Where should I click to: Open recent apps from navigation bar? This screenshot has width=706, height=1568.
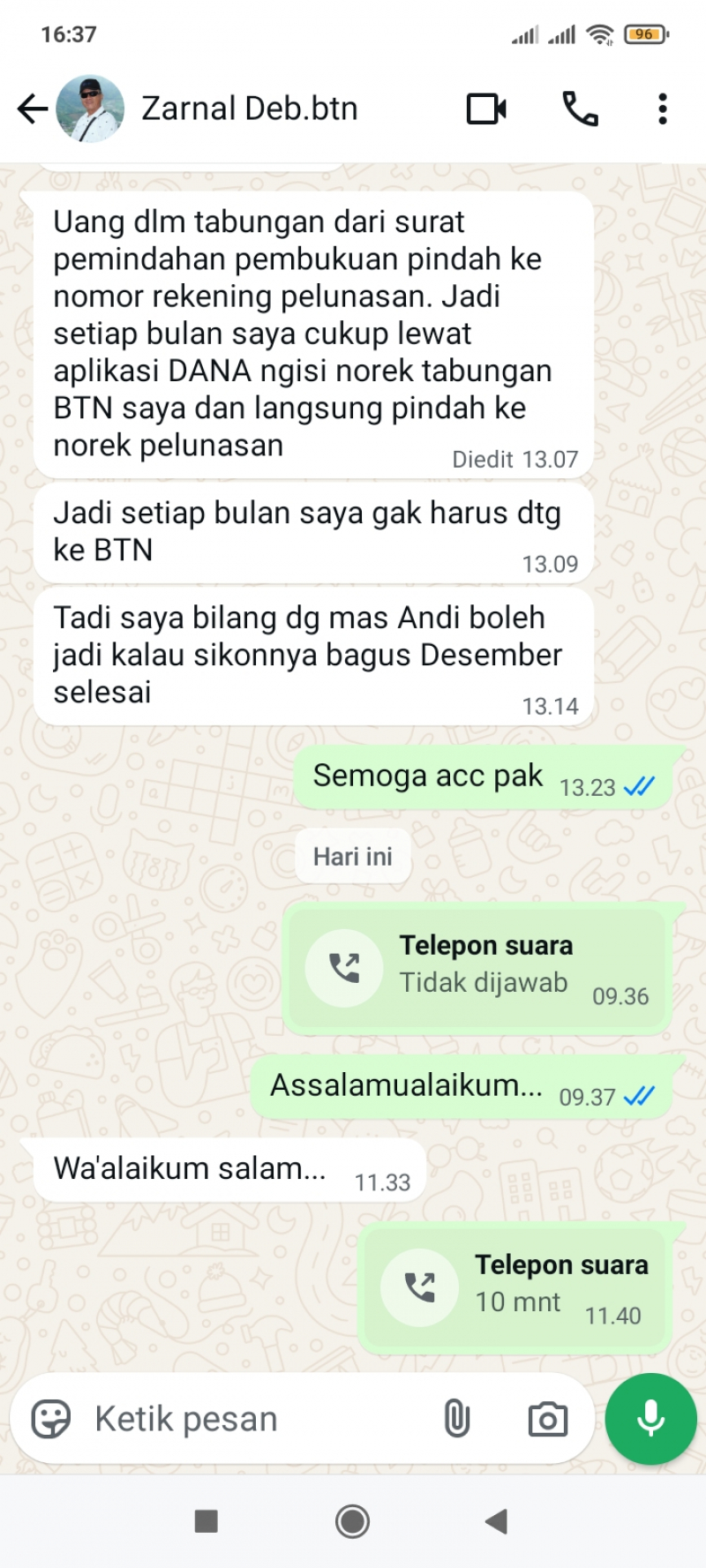click(206, 1521)
